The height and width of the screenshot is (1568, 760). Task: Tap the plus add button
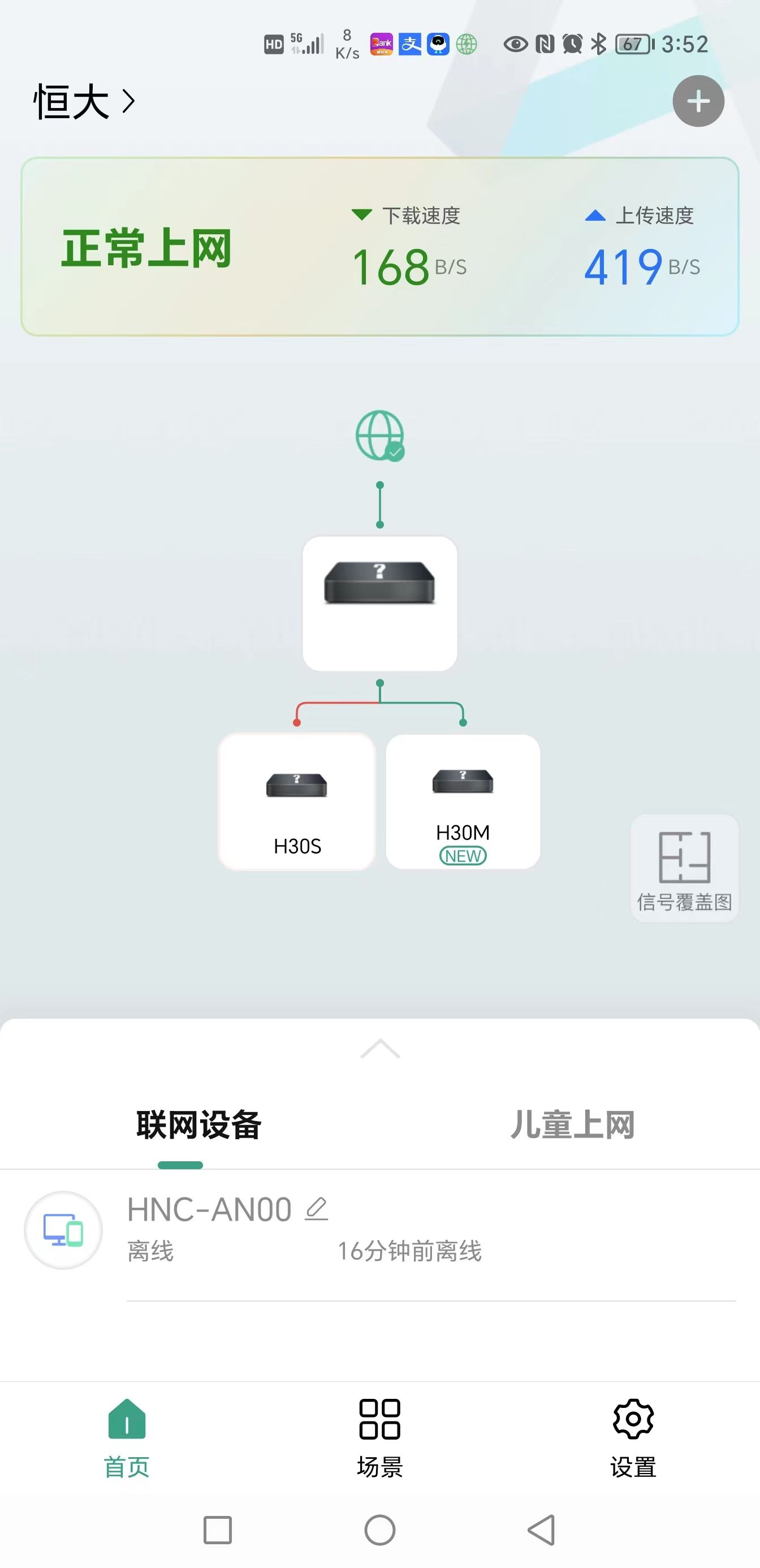(698, 101)
